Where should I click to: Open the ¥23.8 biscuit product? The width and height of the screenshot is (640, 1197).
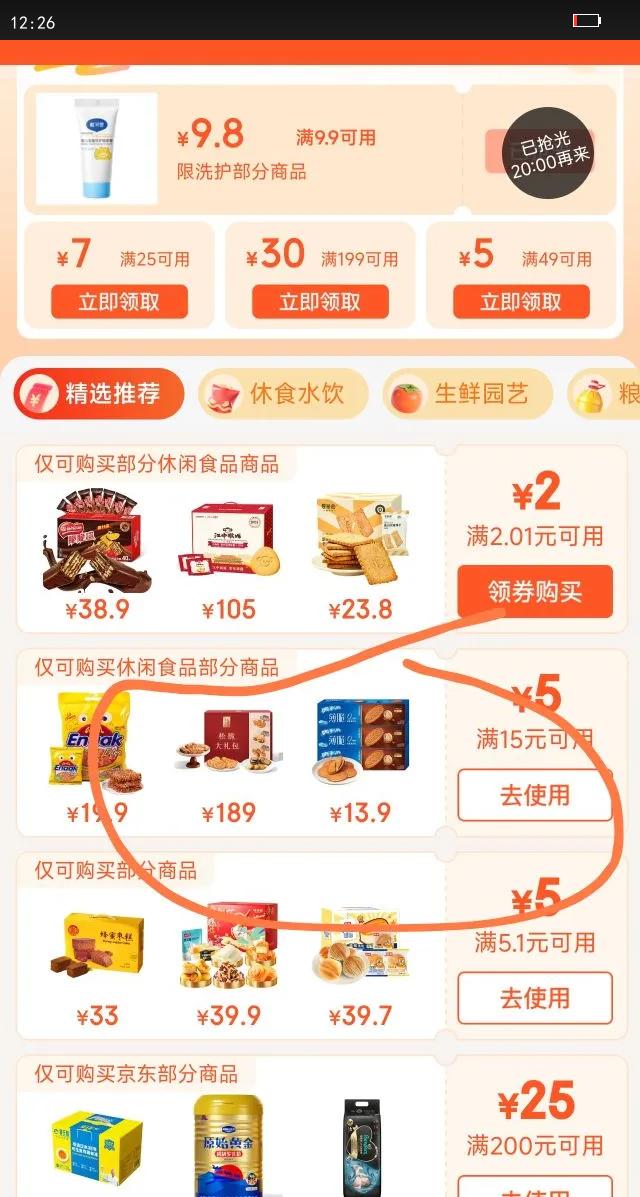360,555
